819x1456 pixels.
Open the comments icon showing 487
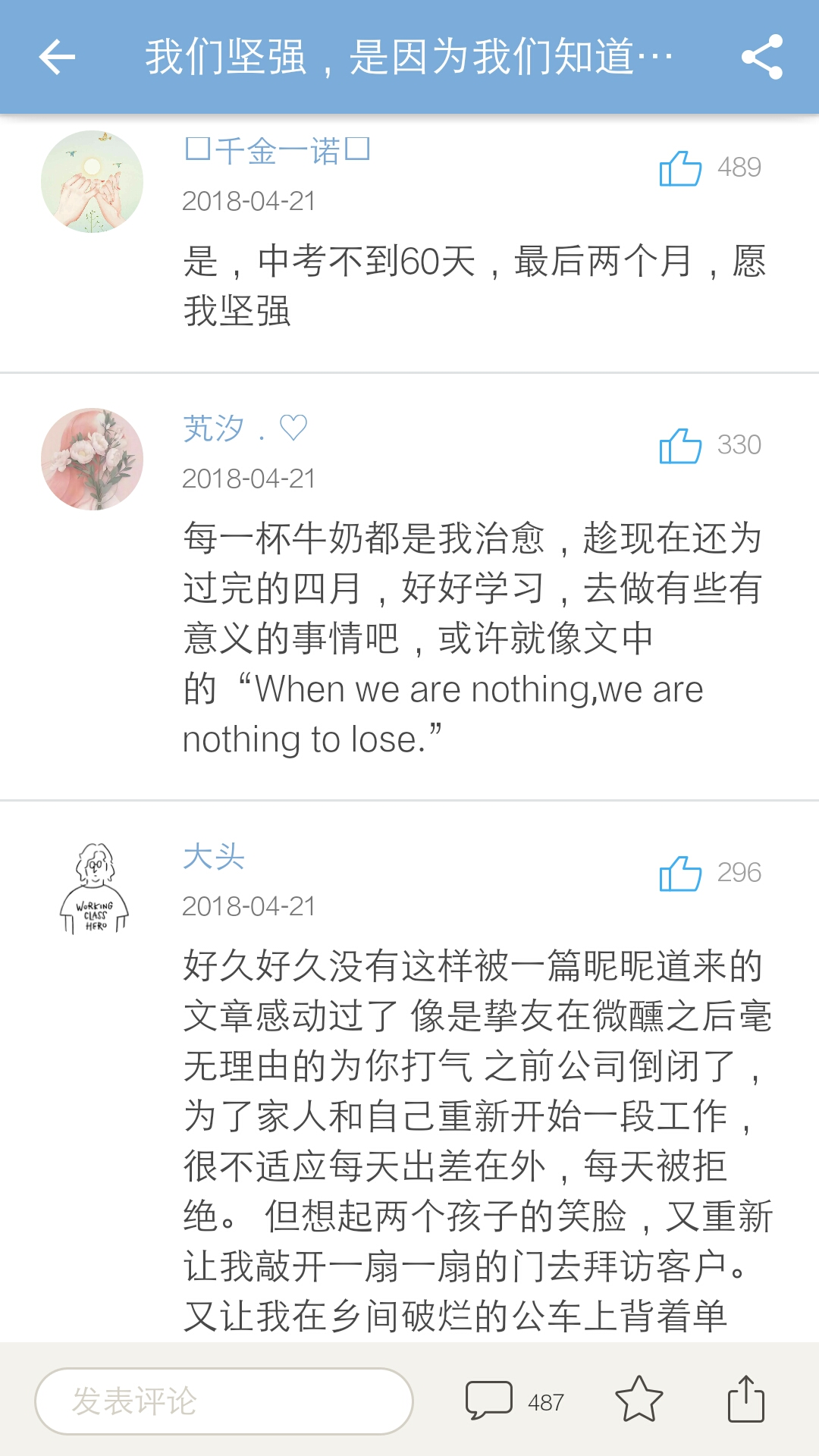(x=490, y=1400)
